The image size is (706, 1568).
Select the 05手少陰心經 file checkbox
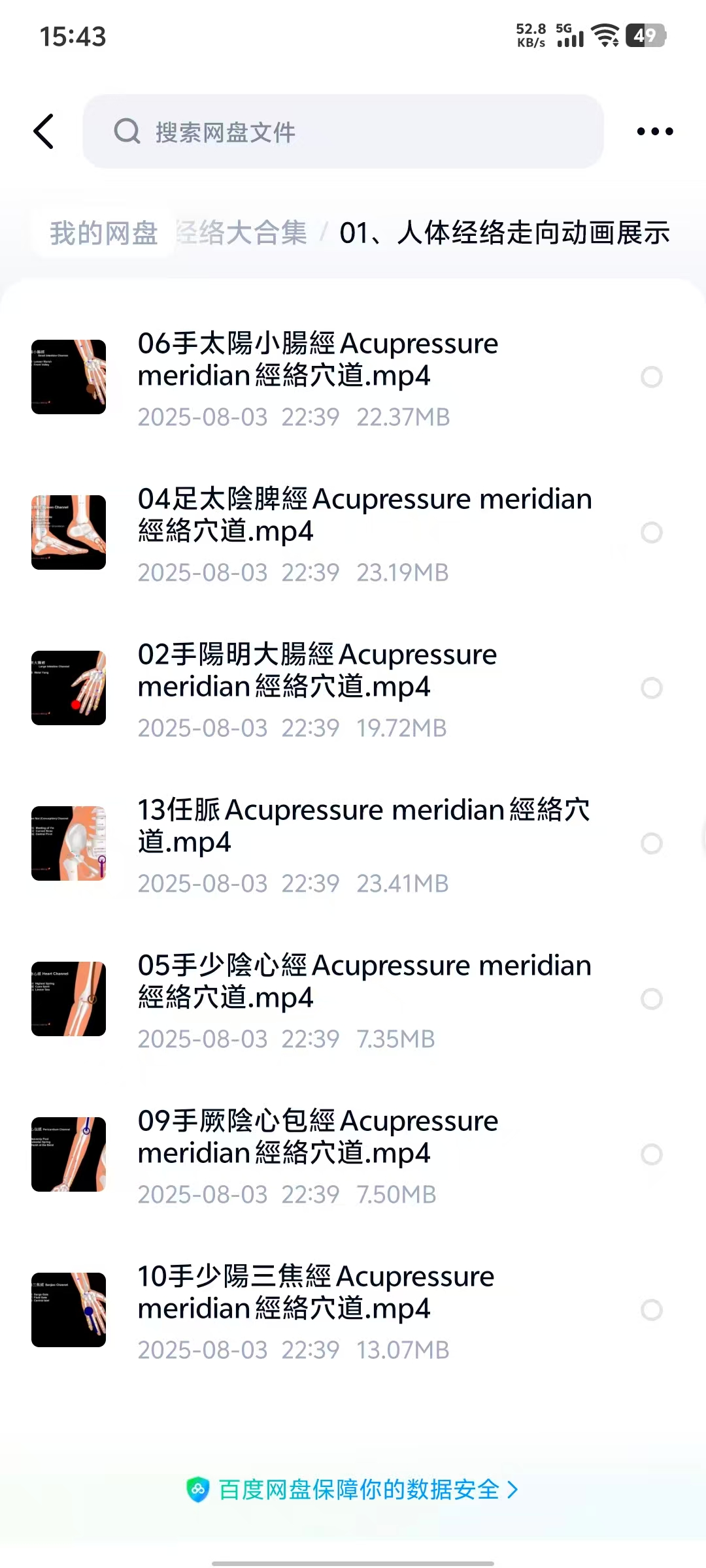click(651, 999)
